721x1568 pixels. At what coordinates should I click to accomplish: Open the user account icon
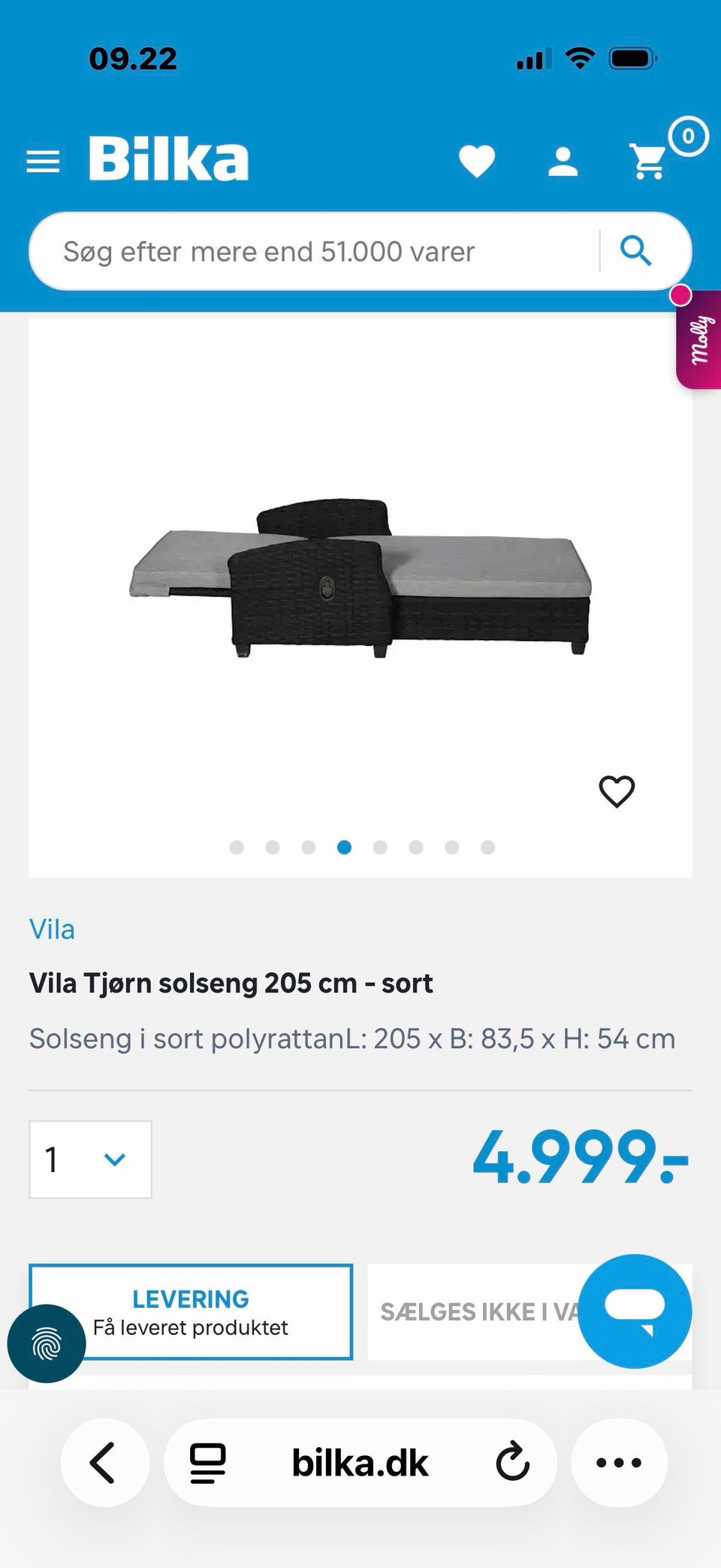click(x=563, y=162)
